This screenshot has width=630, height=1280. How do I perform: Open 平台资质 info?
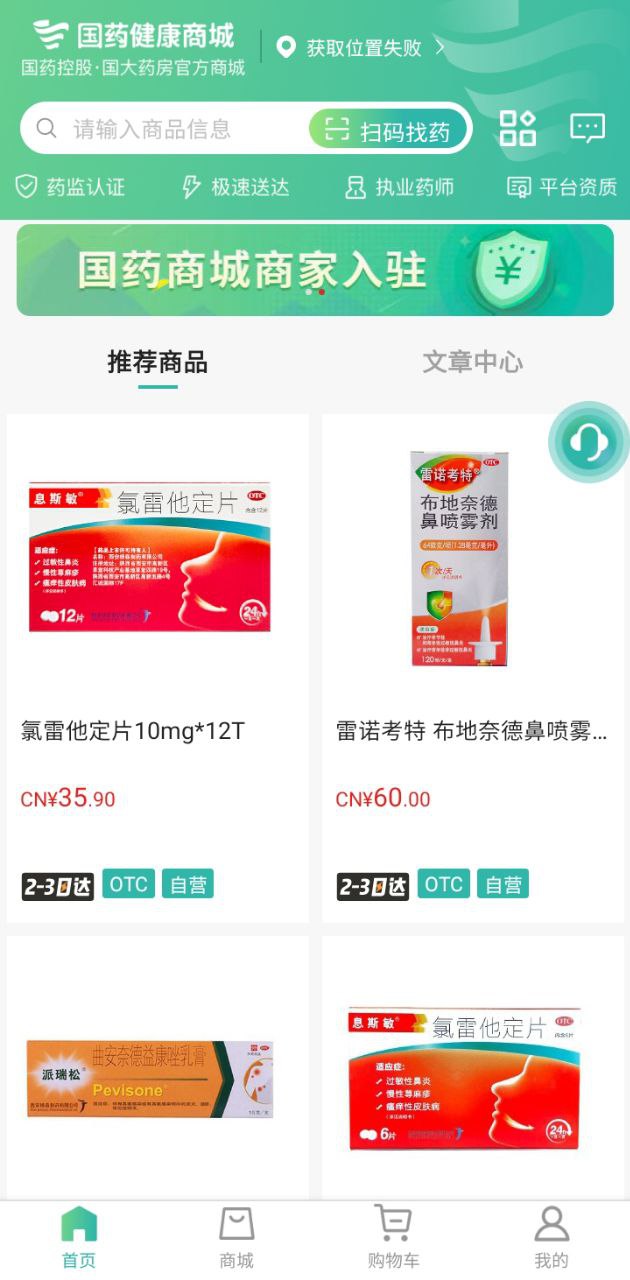[x=562, y=187]
